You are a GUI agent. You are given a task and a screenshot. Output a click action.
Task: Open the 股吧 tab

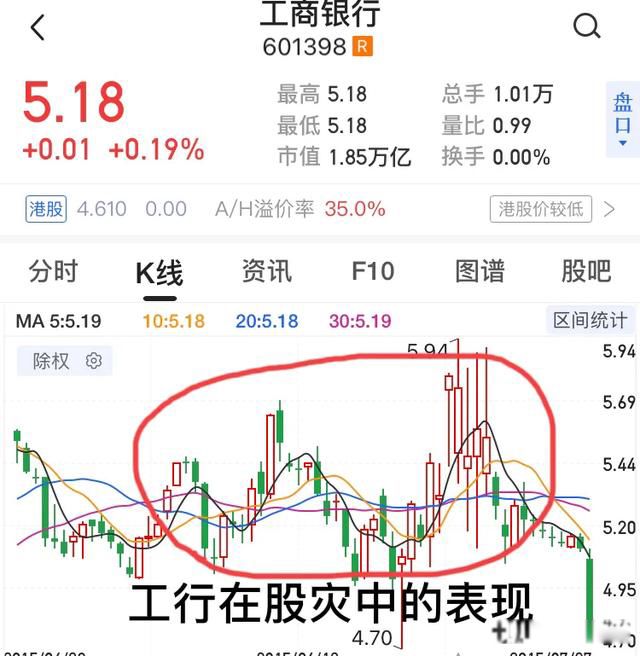pos(586,271)
